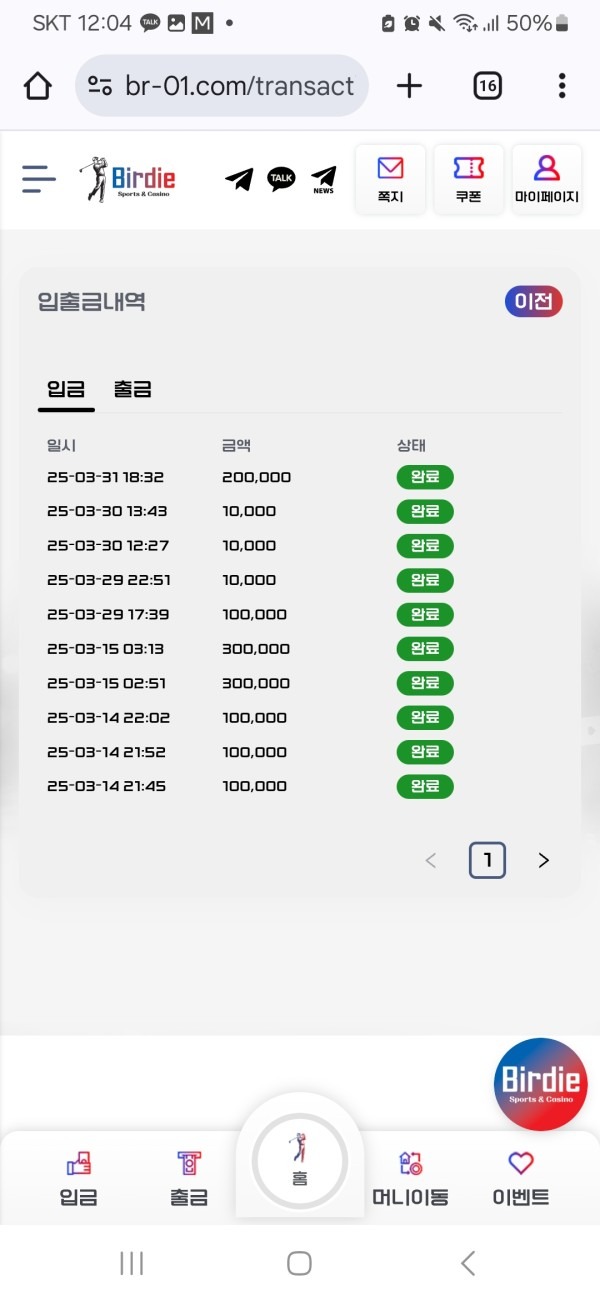
Task: Open the hamburger drawer menu
Action: pos(39,179)
